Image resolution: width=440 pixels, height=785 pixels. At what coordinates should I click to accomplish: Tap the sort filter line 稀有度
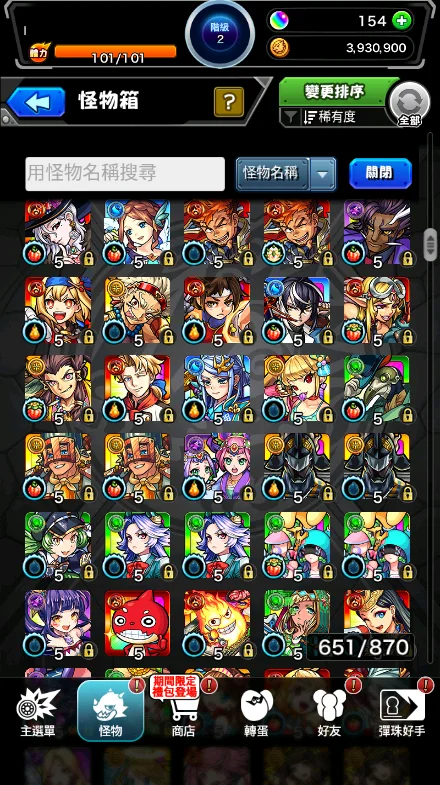pos(330,117)
